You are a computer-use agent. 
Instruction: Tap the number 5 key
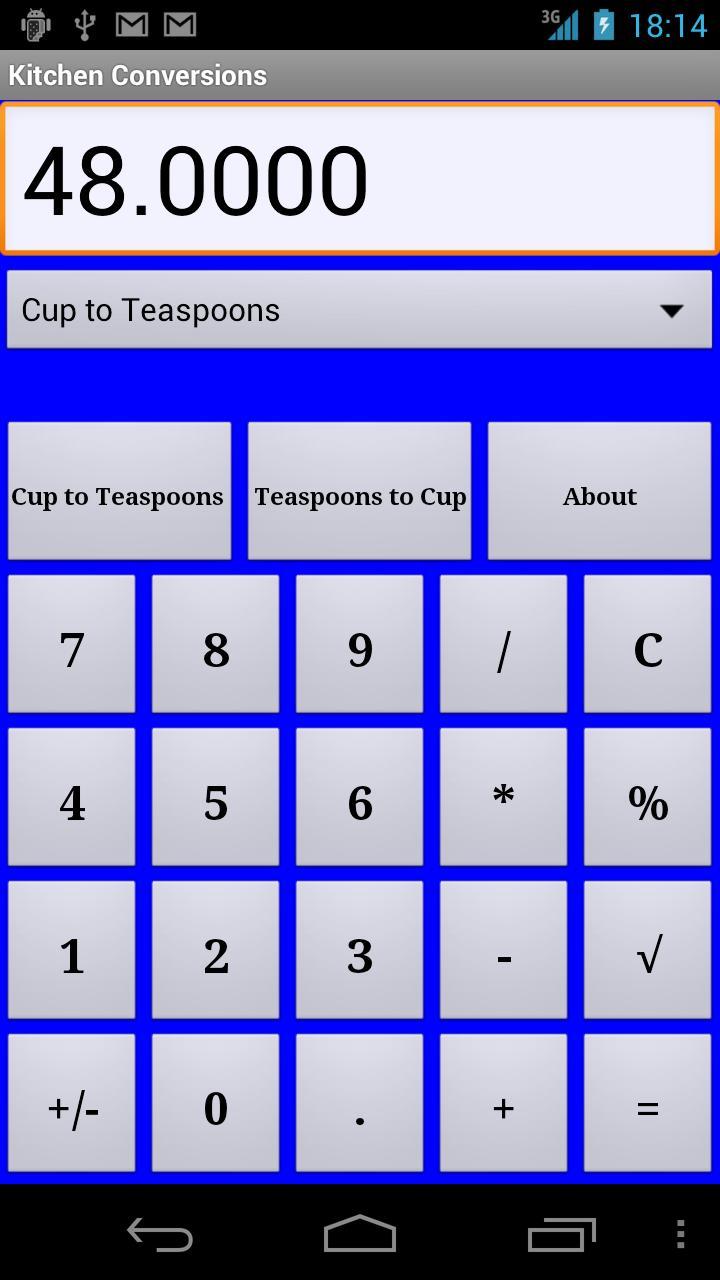click(x=215, y=797)
